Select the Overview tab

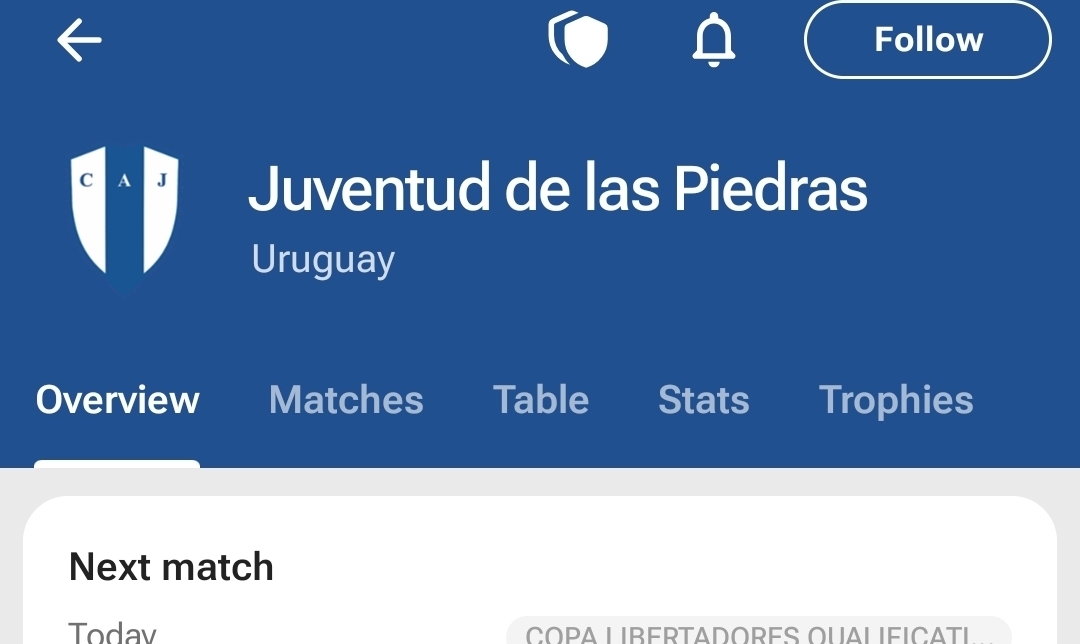pyautogui.click(x=118, y=400)
